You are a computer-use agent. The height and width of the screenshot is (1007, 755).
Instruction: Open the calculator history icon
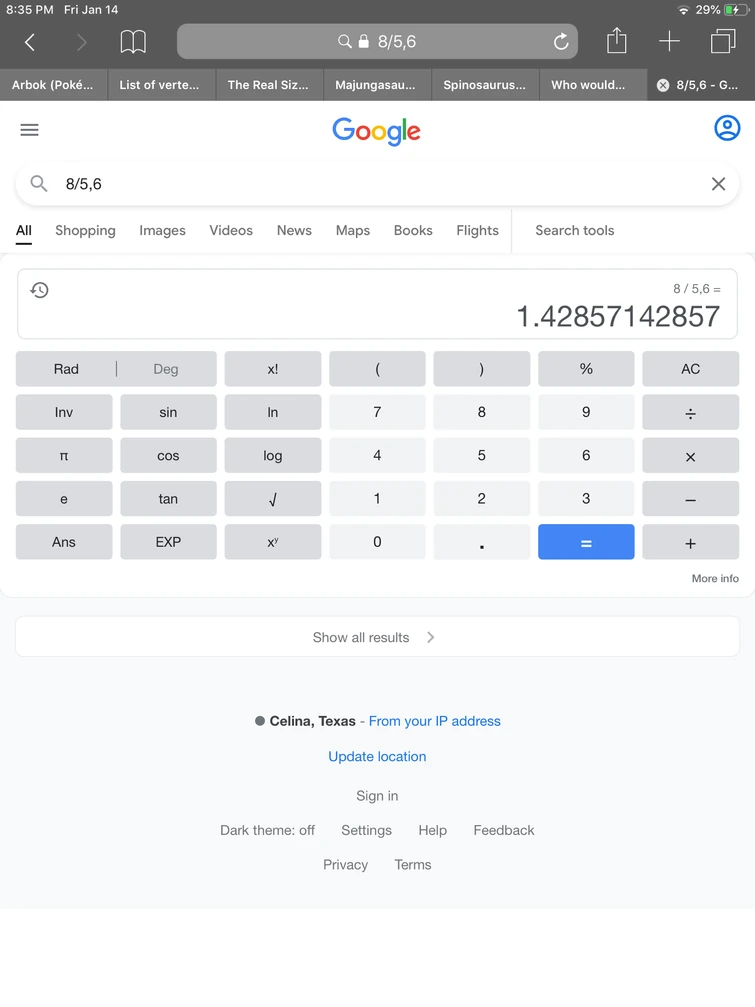pos(40,290)
